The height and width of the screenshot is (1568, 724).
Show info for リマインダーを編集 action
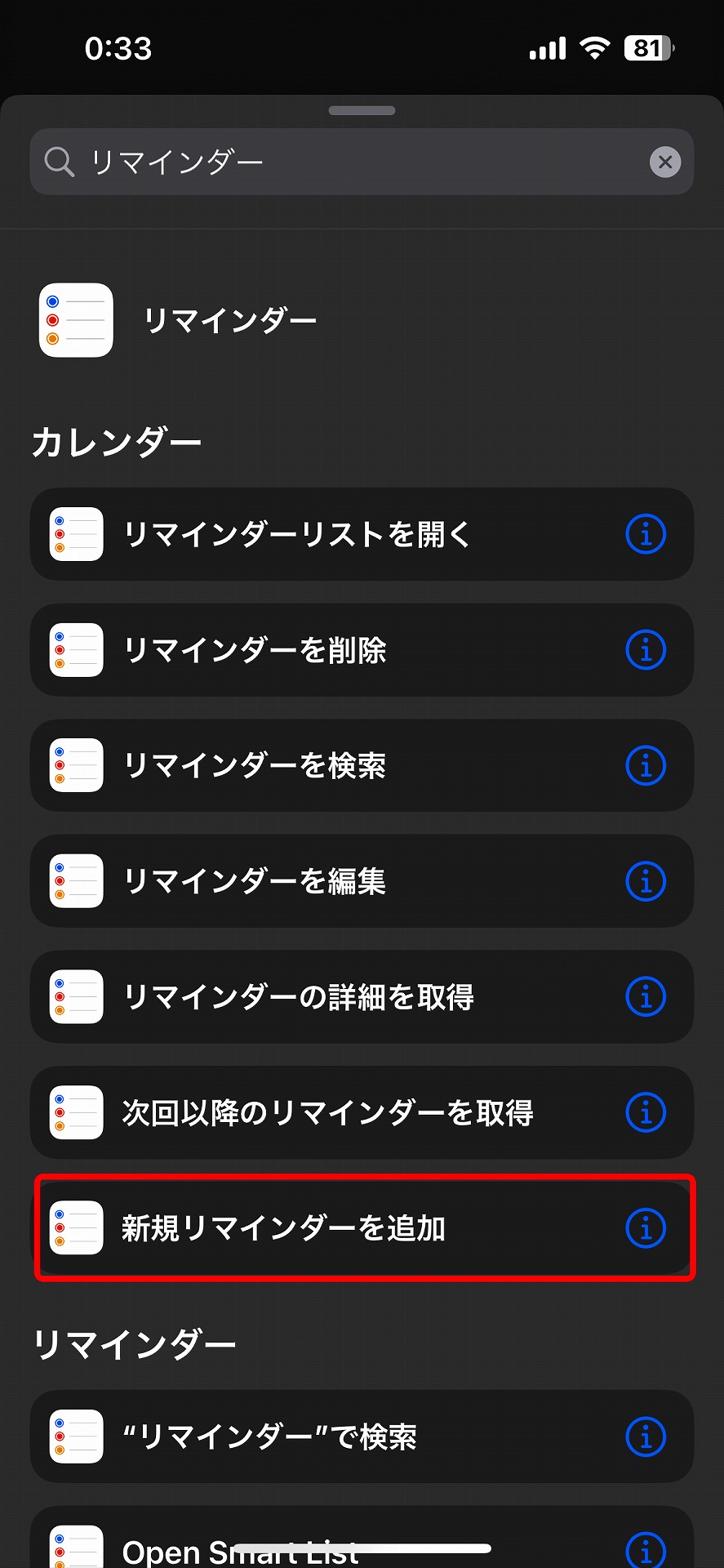(x=645, y=881)
